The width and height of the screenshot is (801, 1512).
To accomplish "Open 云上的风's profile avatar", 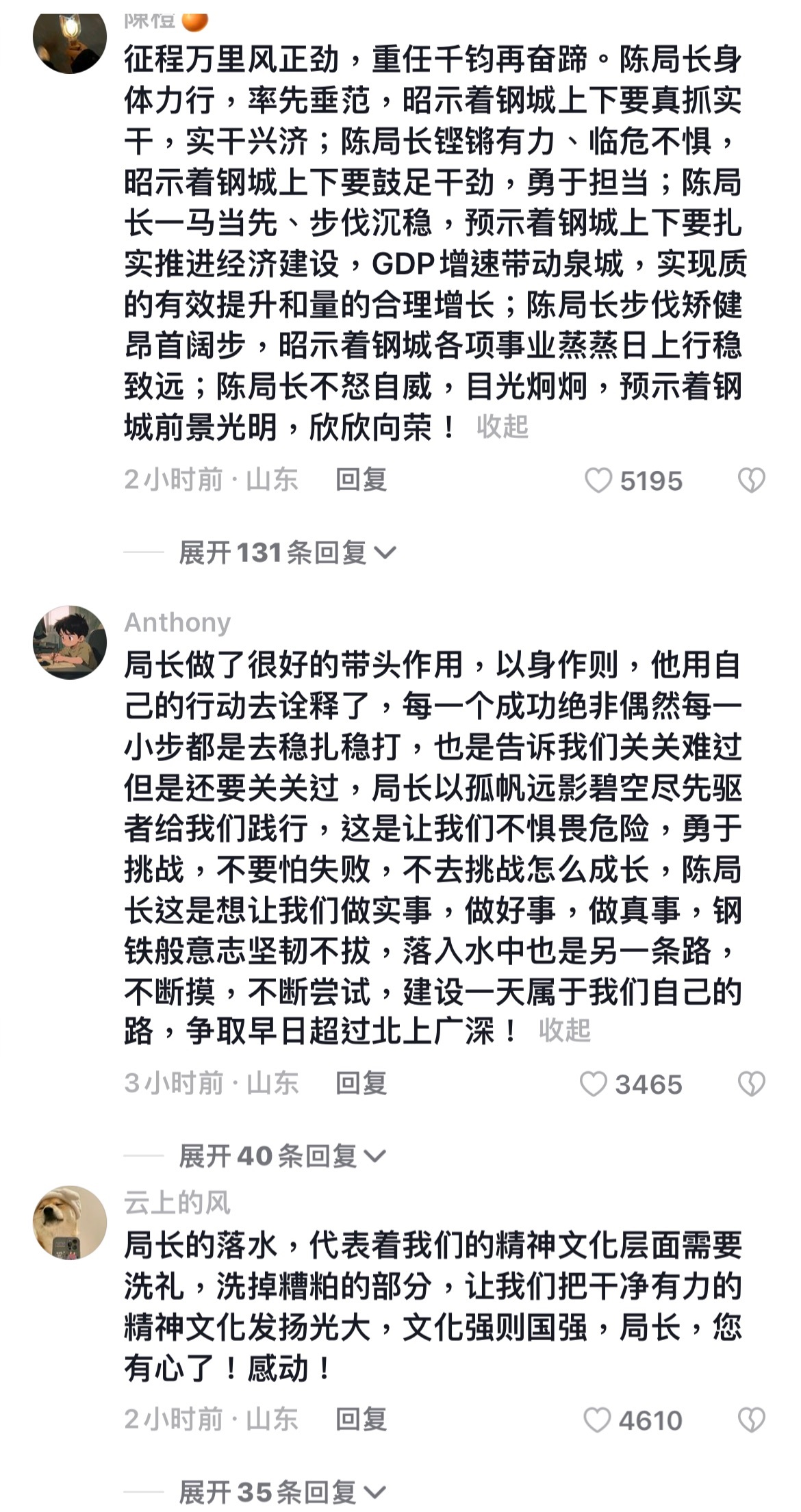I will point(70,1222).
